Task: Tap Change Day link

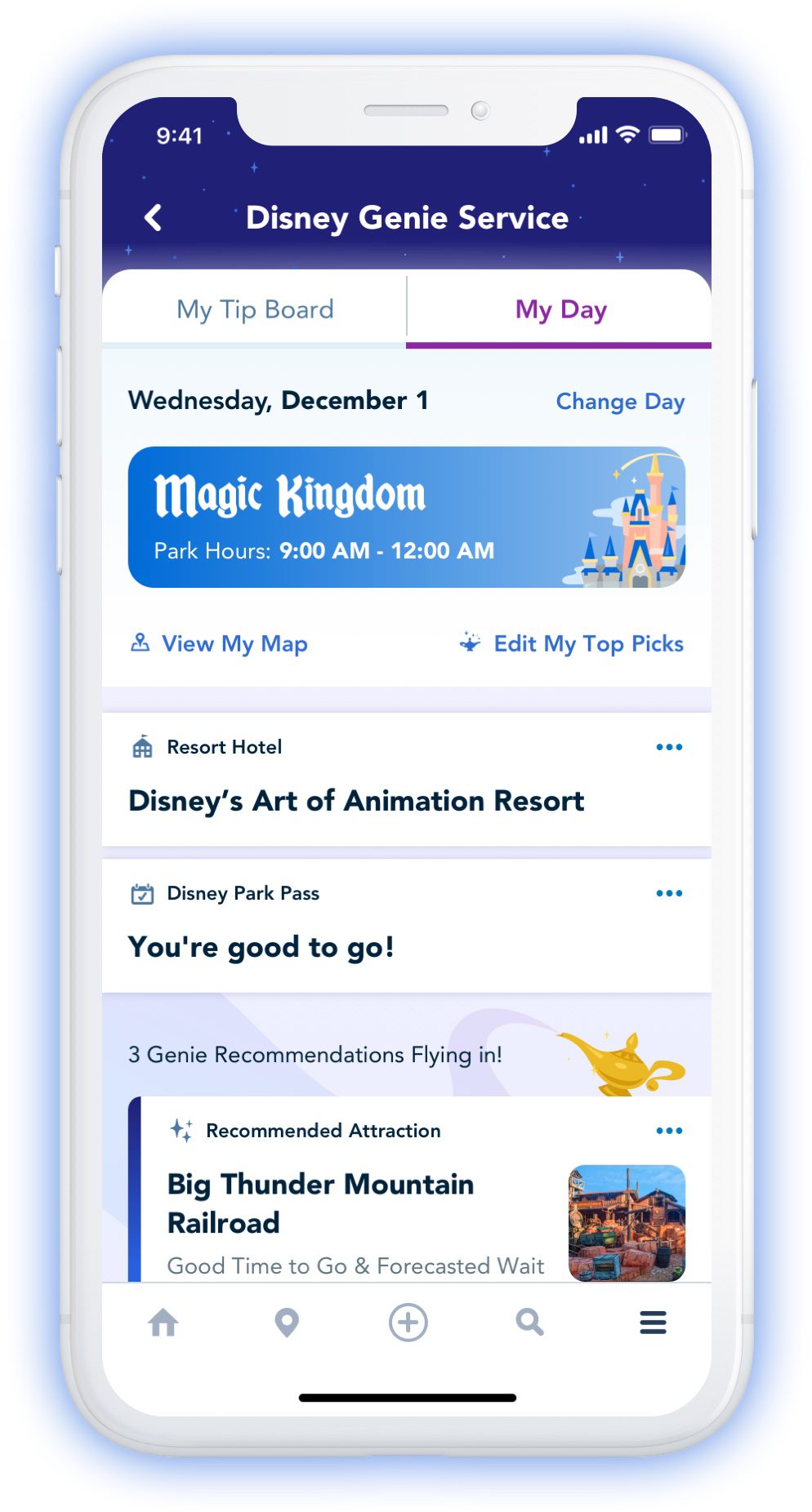Action: coord(620,402)
